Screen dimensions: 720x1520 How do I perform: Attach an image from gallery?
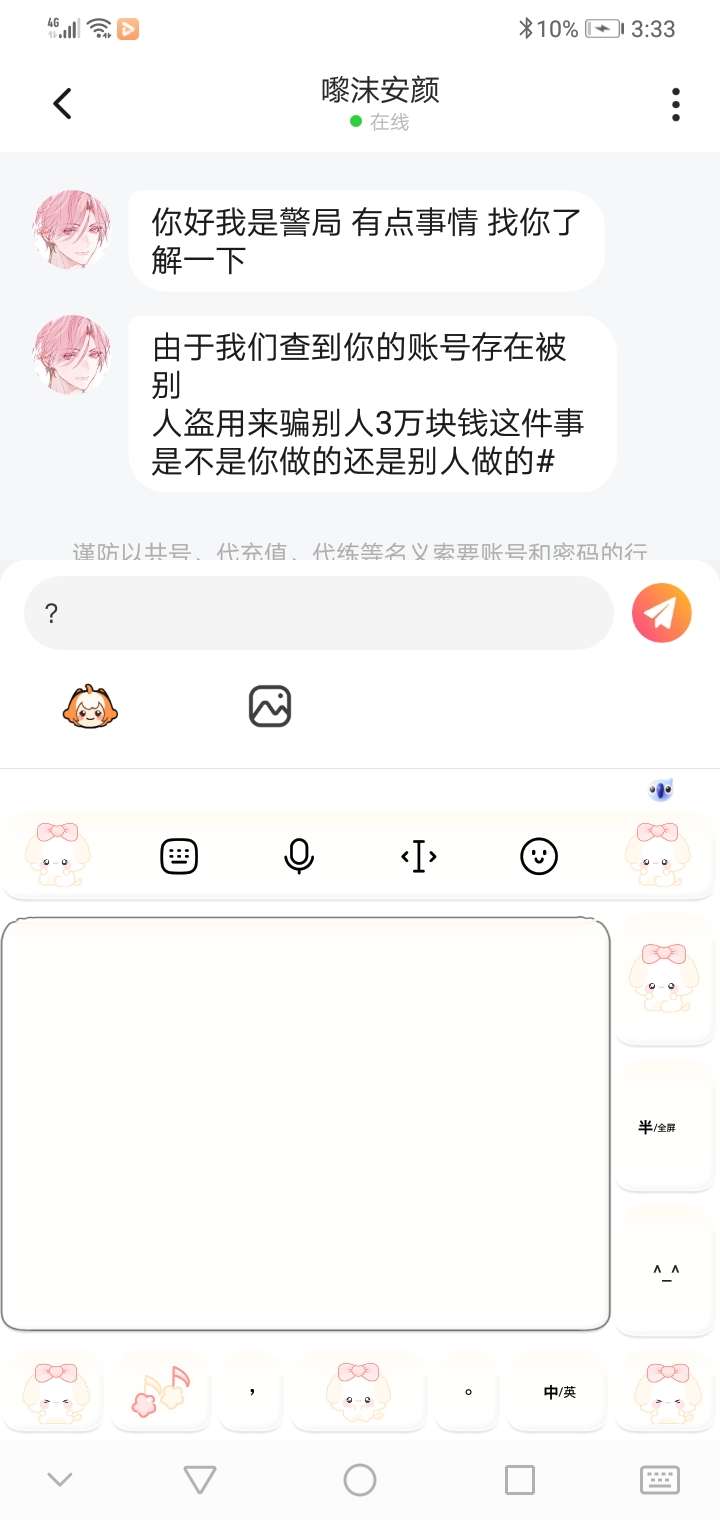point(270,707)
